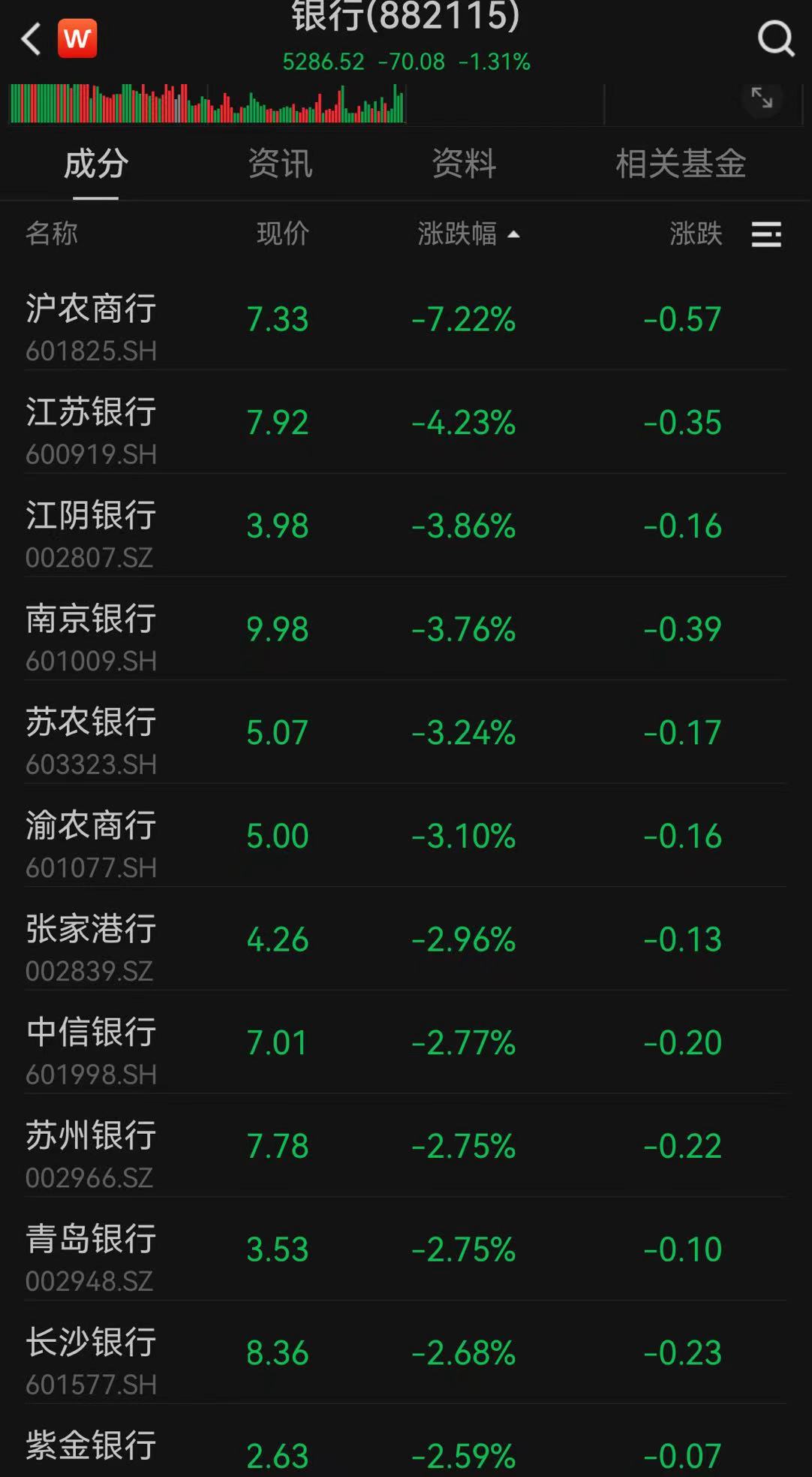
Task: Open the 青岛银行 row
Action: coord(92,1249)
